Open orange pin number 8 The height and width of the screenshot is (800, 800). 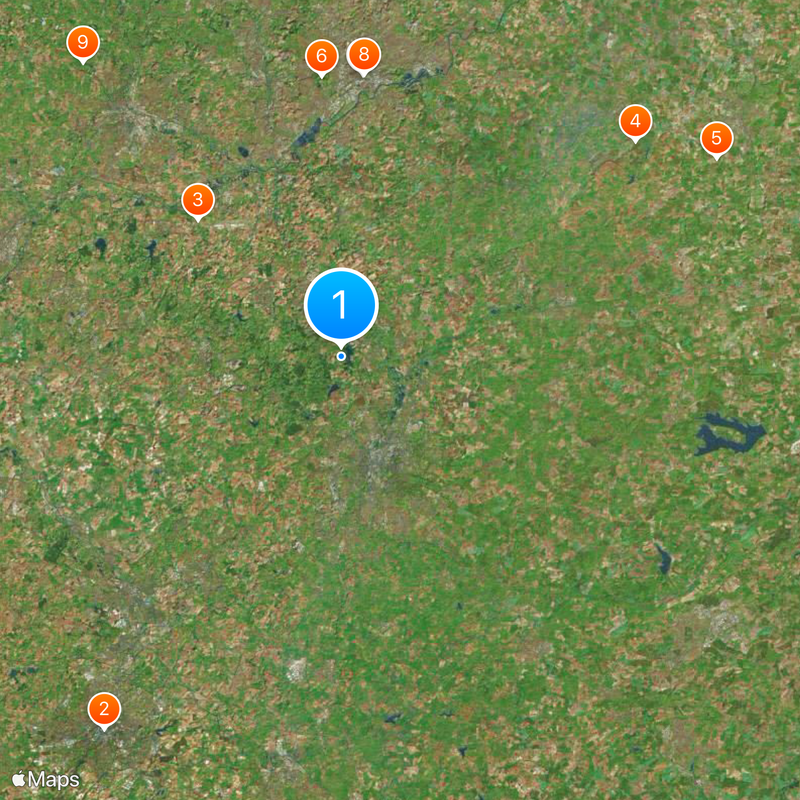(x=363, y=55)
